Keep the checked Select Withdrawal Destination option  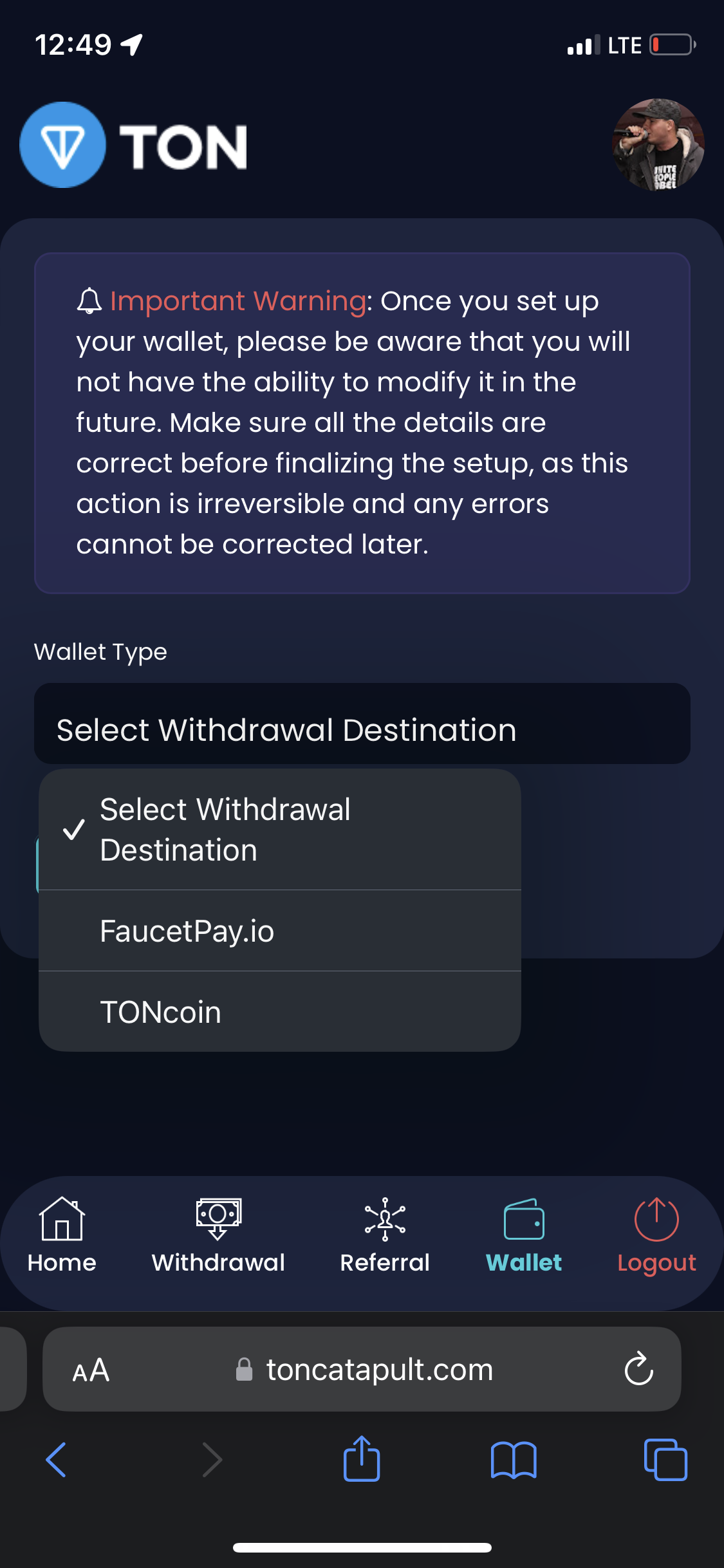tap(279, 830)
